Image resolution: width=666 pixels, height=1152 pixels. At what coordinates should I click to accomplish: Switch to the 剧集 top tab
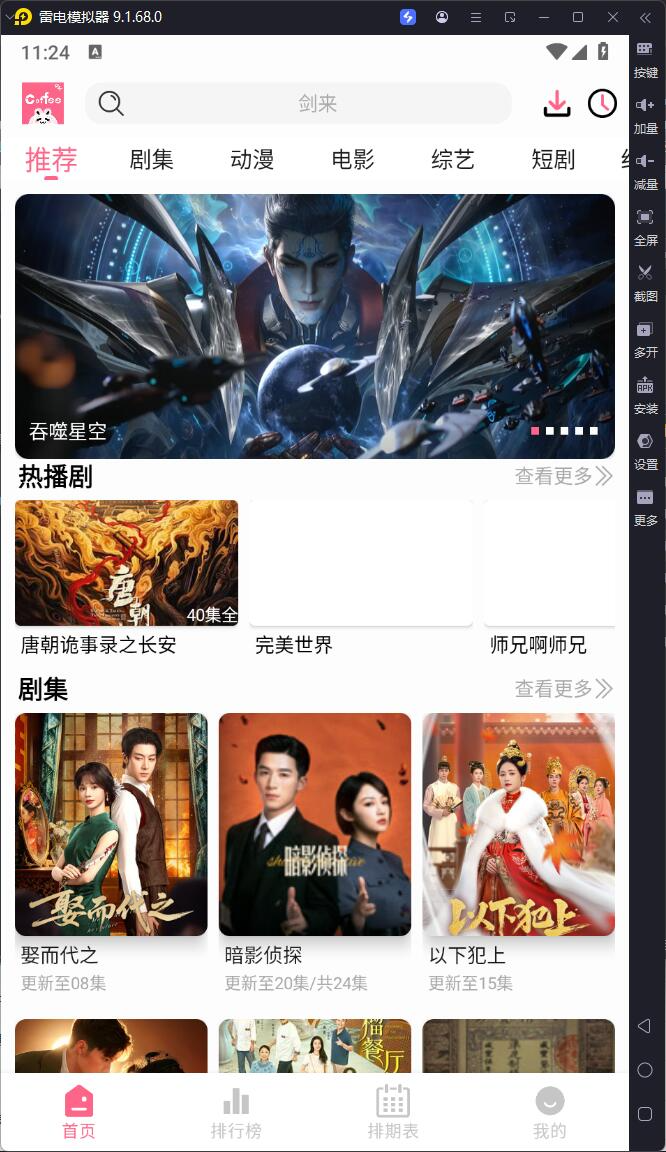(151, 159)
